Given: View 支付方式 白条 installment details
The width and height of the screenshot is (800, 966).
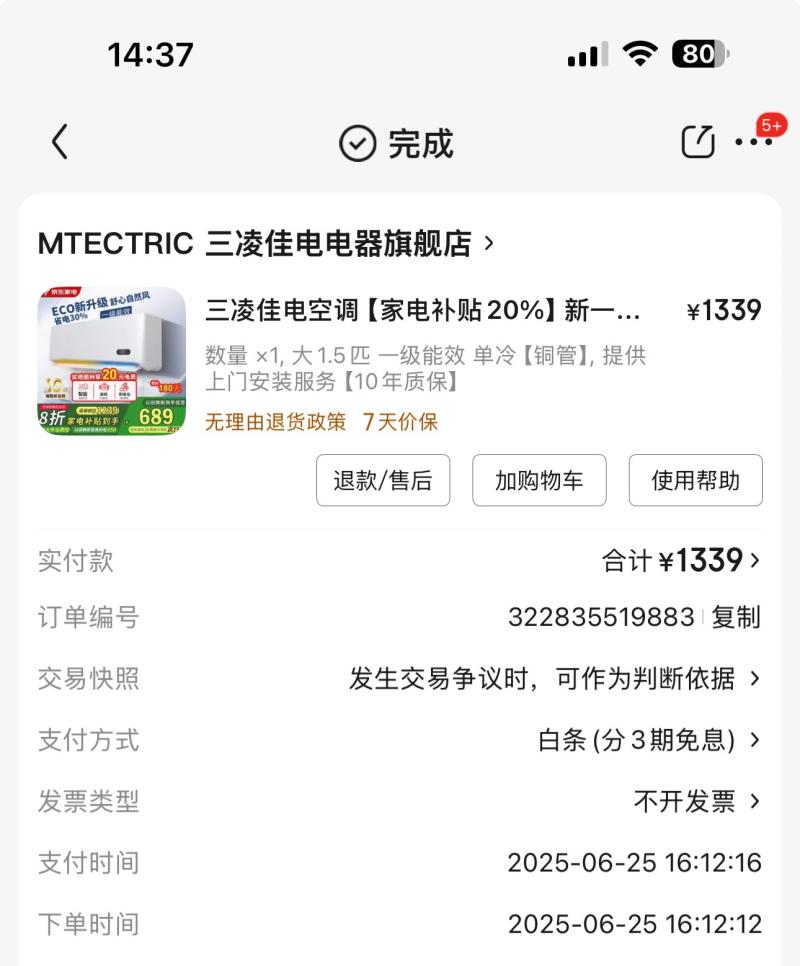Looking at the screenshot, I should pyautogui.click(x=649, y=740).
